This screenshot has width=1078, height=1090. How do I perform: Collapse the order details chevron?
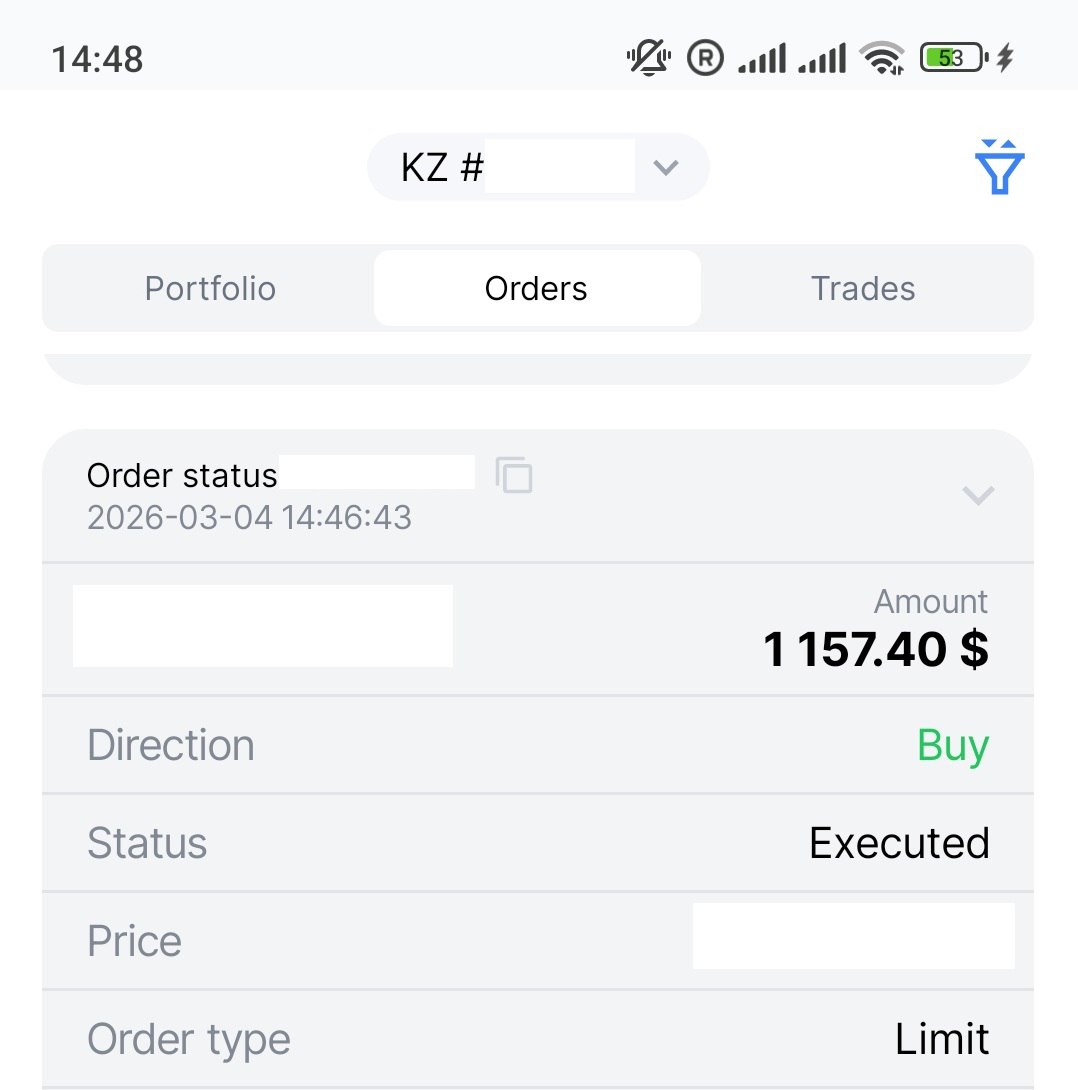[x=977, y=494]
